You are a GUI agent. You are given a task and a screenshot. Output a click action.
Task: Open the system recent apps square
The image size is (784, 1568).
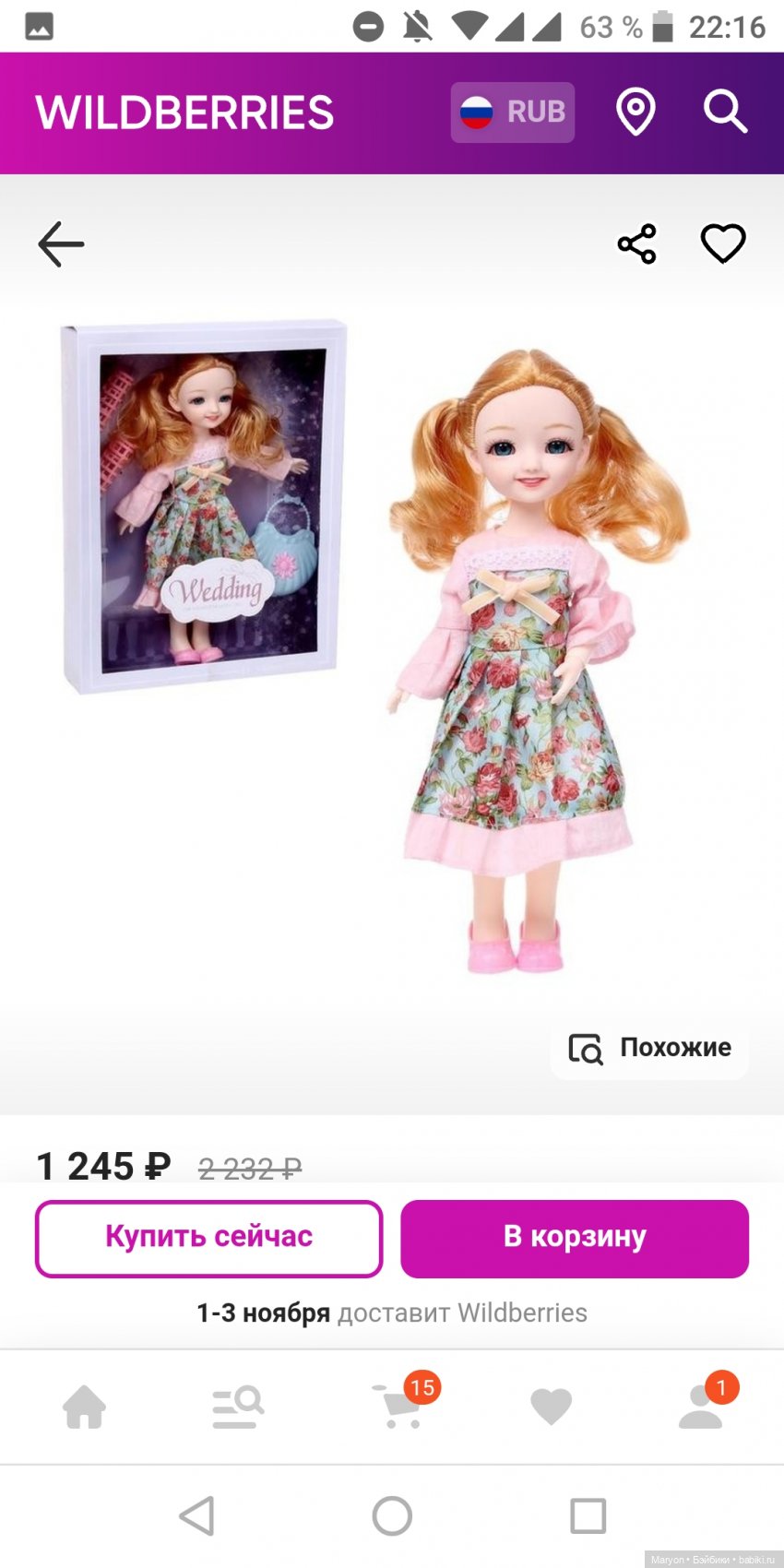pyautogui.click(x=588, y=1515)
